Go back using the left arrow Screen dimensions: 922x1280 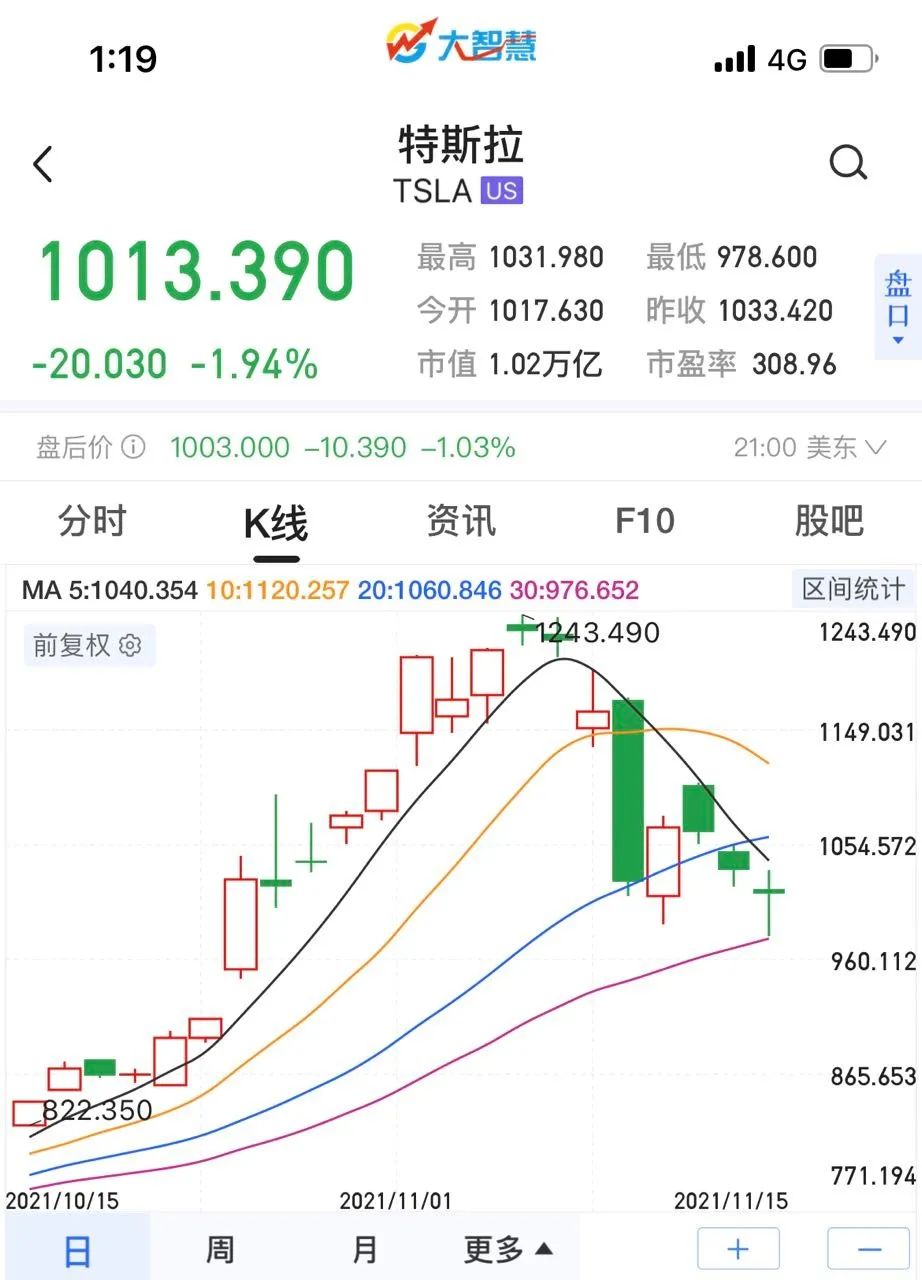[43, 164]
